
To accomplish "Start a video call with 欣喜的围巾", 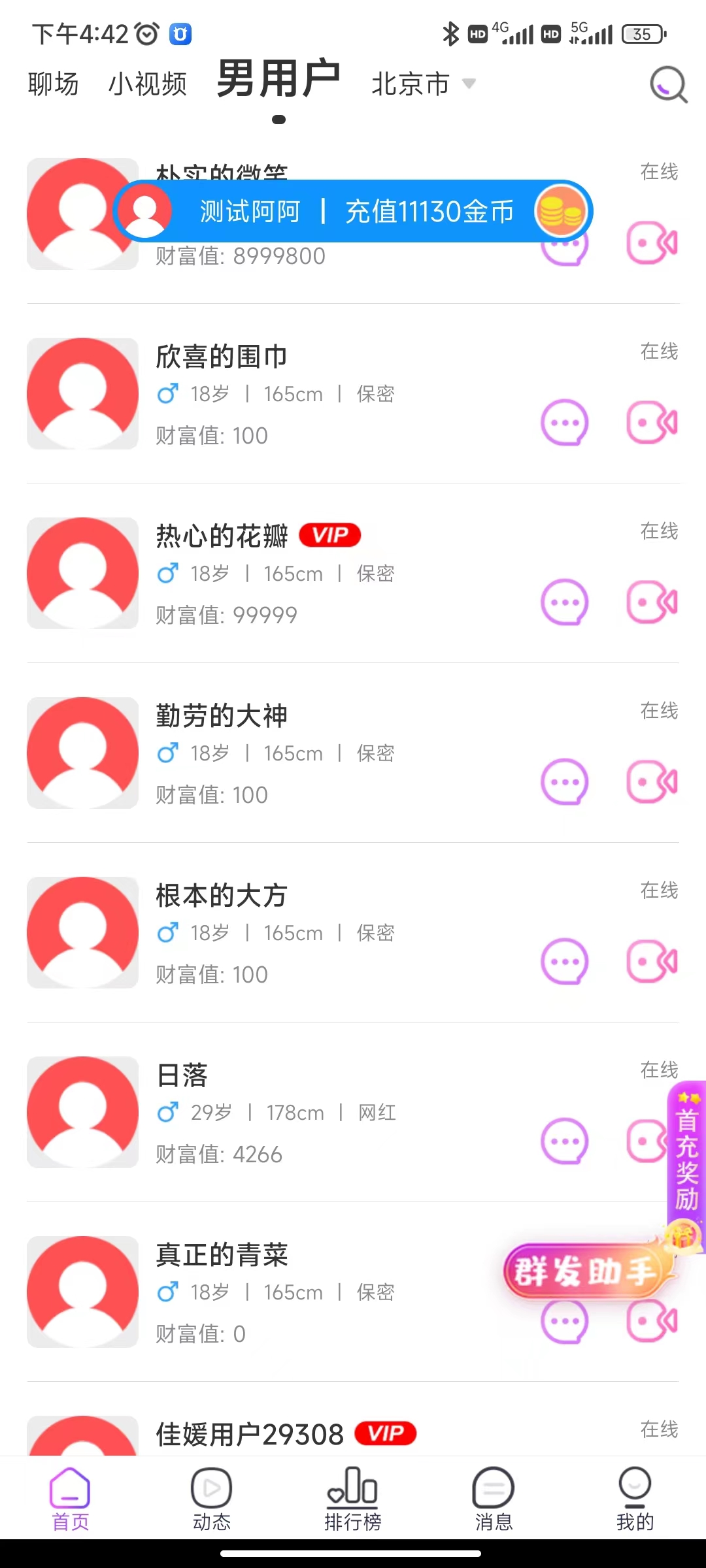I will pyautogui.click(x=652, y=422).
